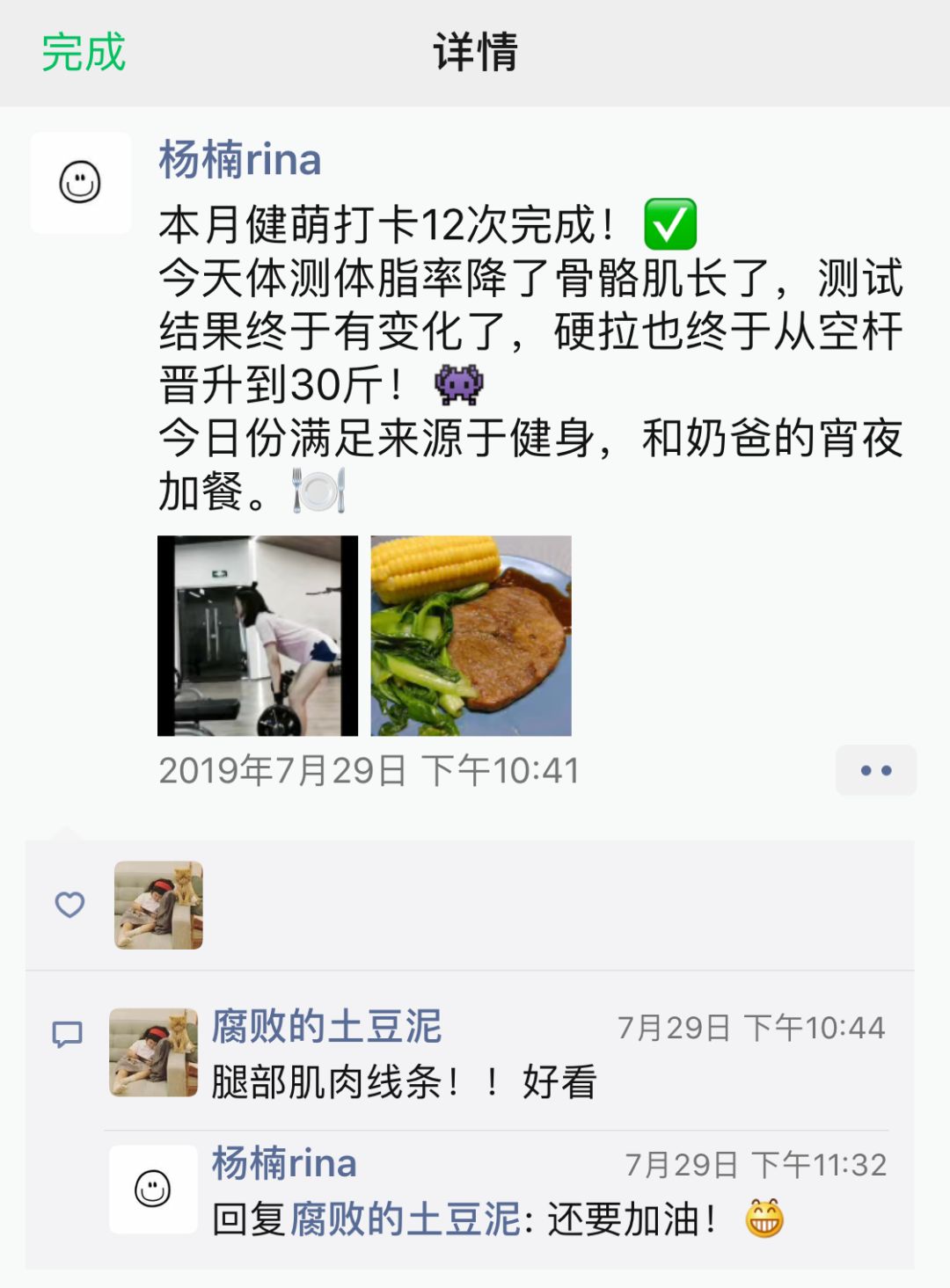This screenshot has width=950, height=1288.
Task: Tap the post author's smiley avatar
Action: coord(80,183)
